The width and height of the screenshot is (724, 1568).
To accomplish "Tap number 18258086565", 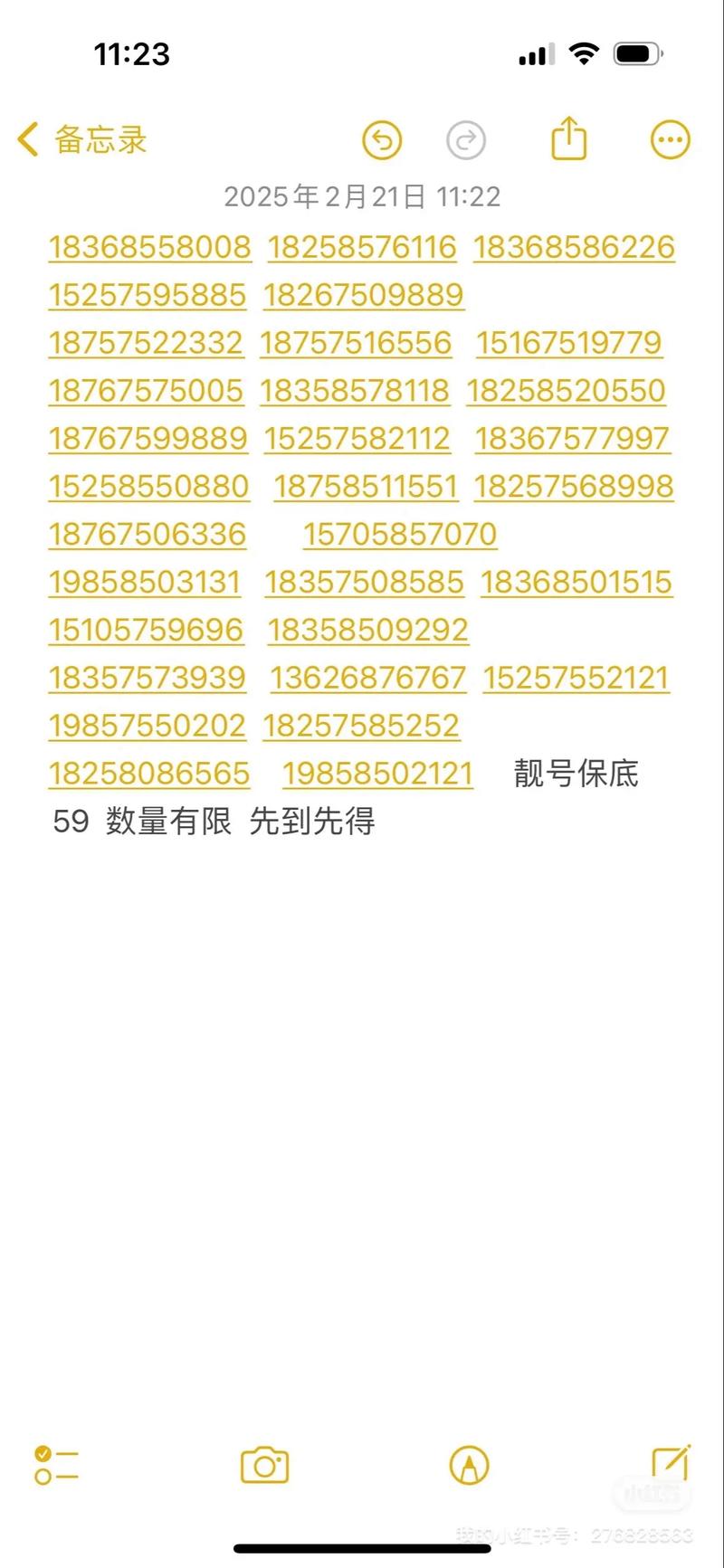I will tap(148, 774).
